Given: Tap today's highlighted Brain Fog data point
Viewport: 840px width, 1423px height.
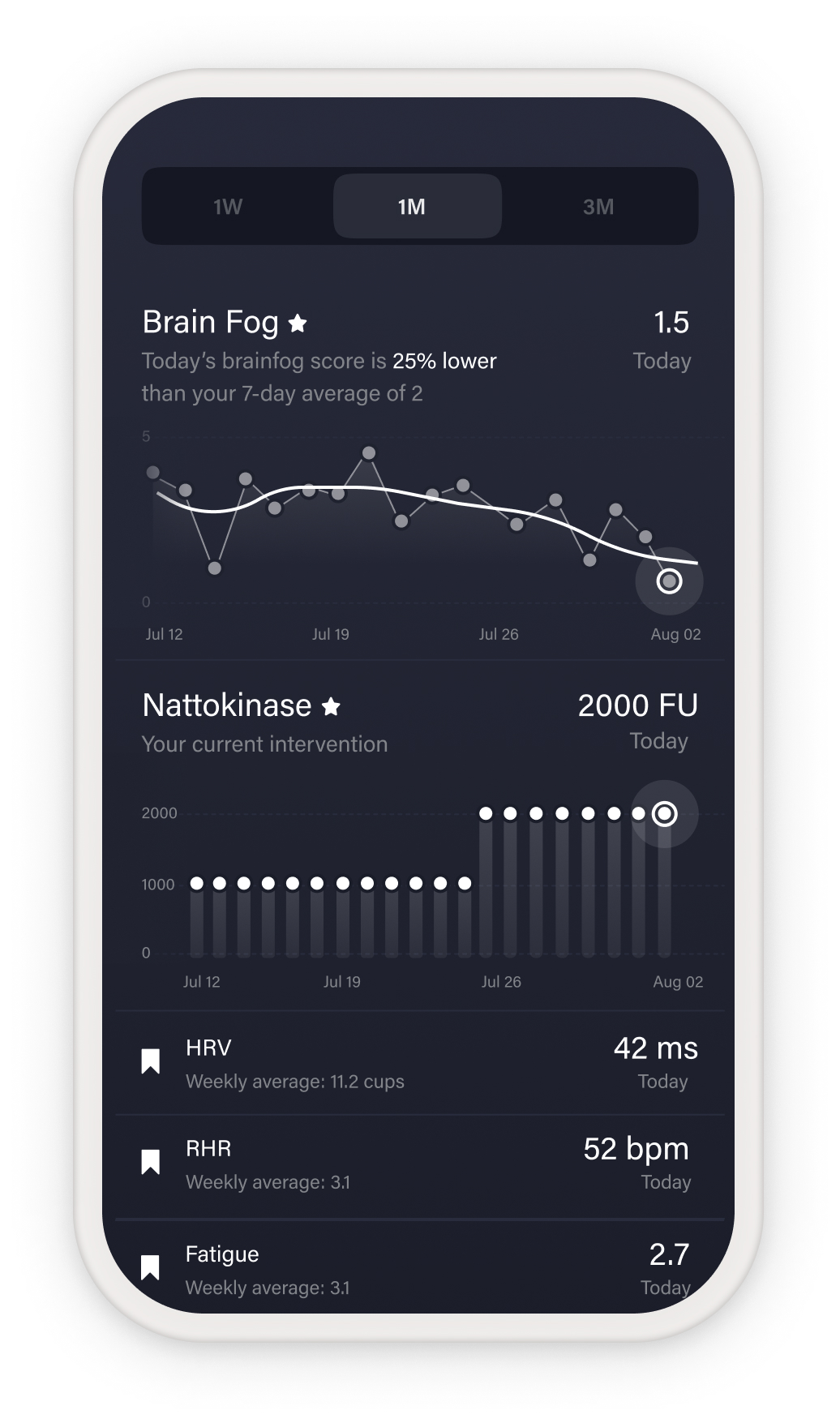Looking at the screenshot, I should tap(669, 581).
